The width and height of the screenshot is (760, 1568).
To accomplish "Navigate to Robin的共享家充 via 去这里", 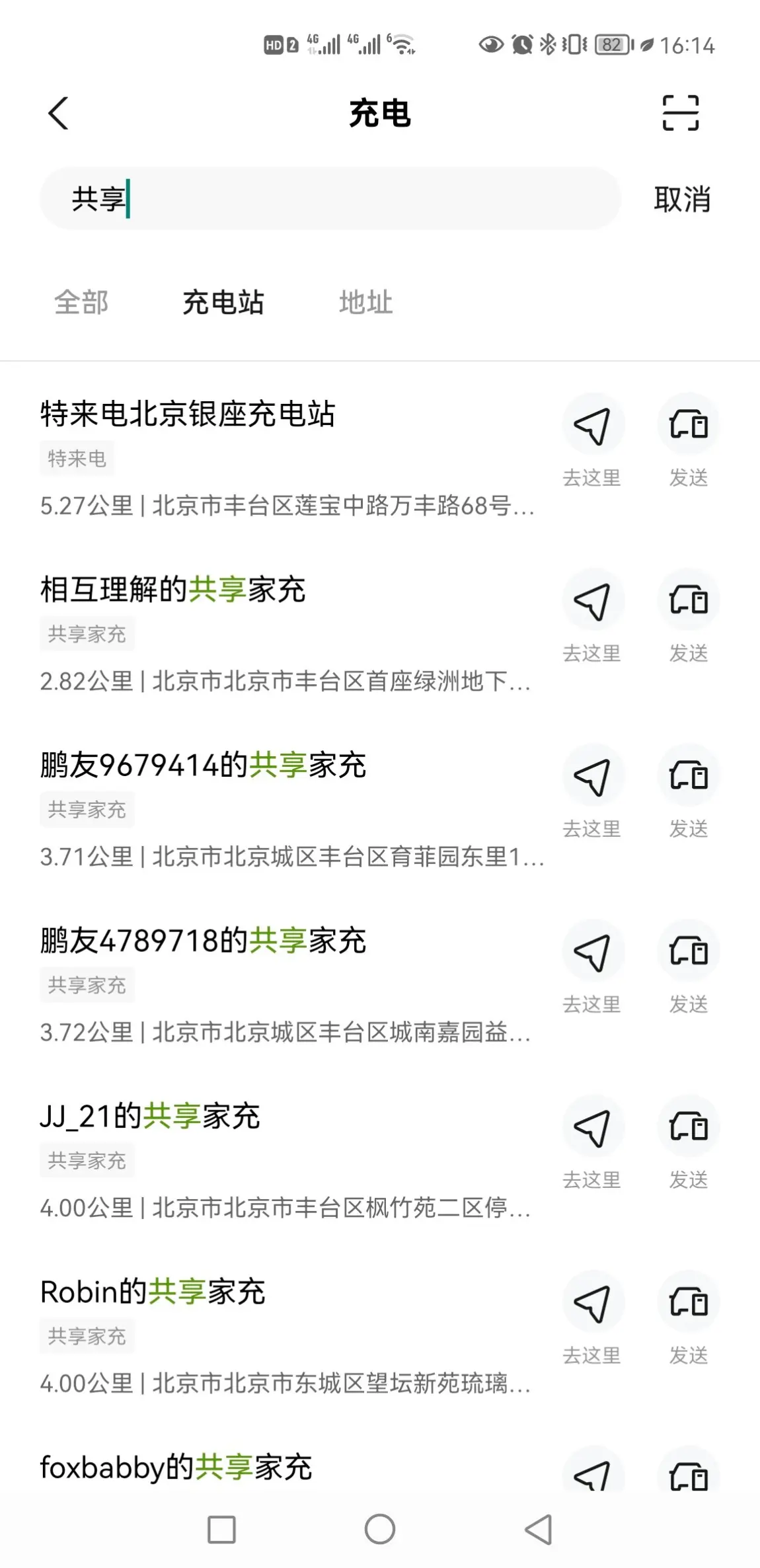I will pyautogui.click(x=592, y=1318).
